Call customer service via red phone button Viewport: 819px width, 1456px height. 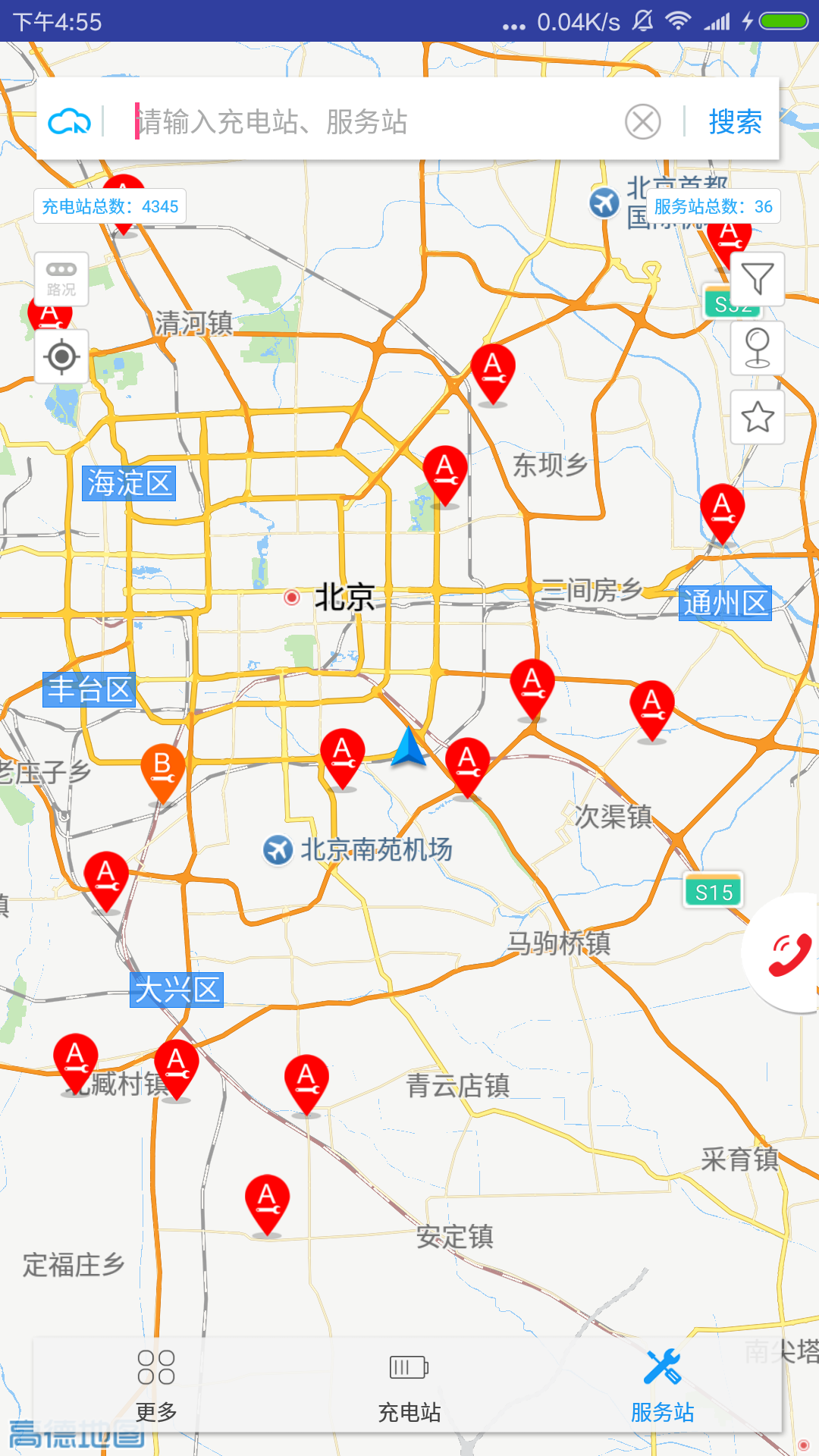click(789, 953)
